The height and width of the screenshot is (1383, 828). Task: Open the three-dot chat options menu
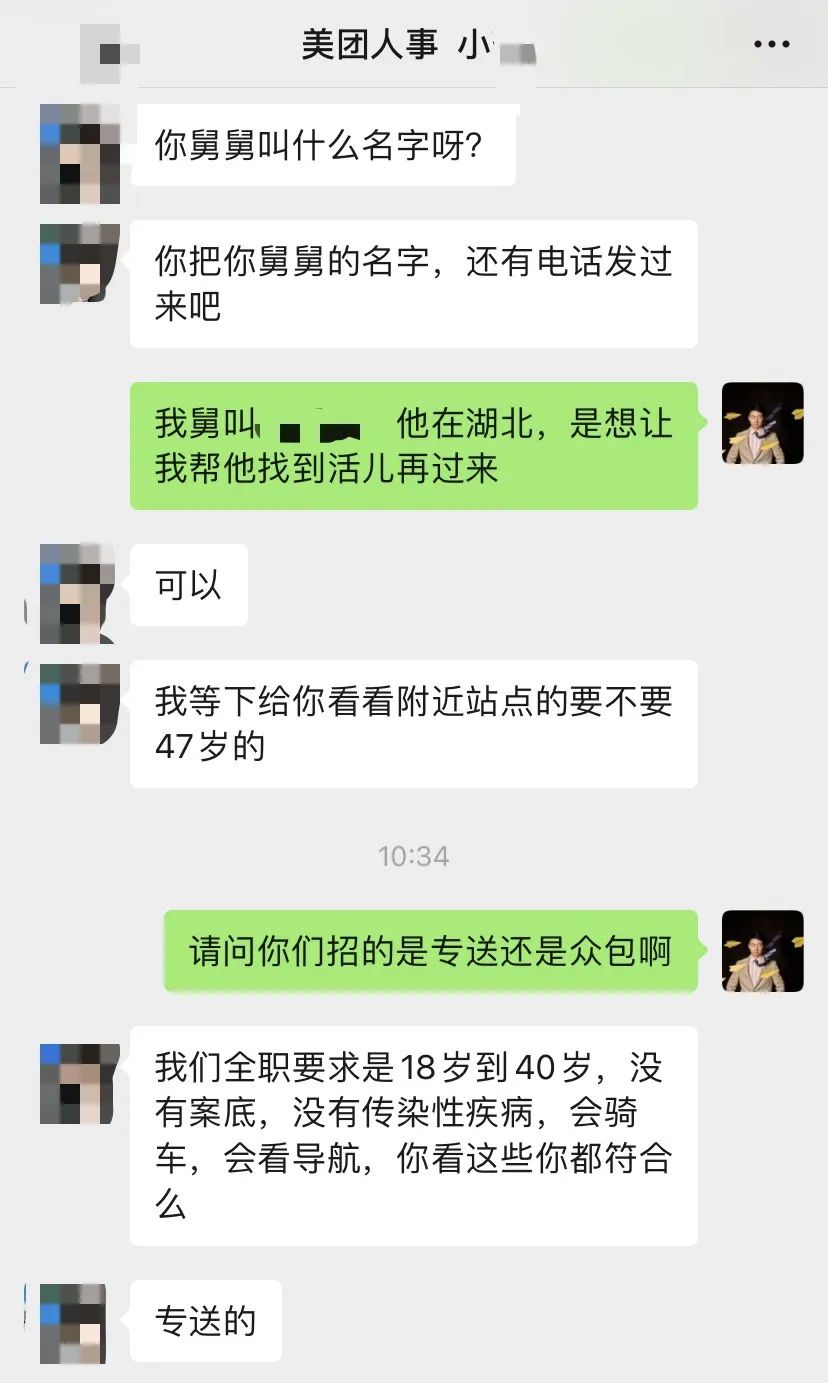771,44
